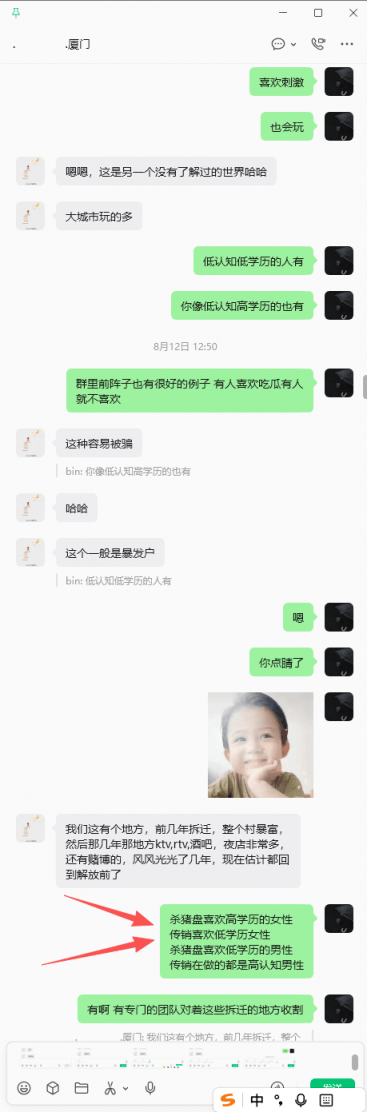Start a voice call from the header
Viewport: 367px width, 1112px height.
[318, 44]
